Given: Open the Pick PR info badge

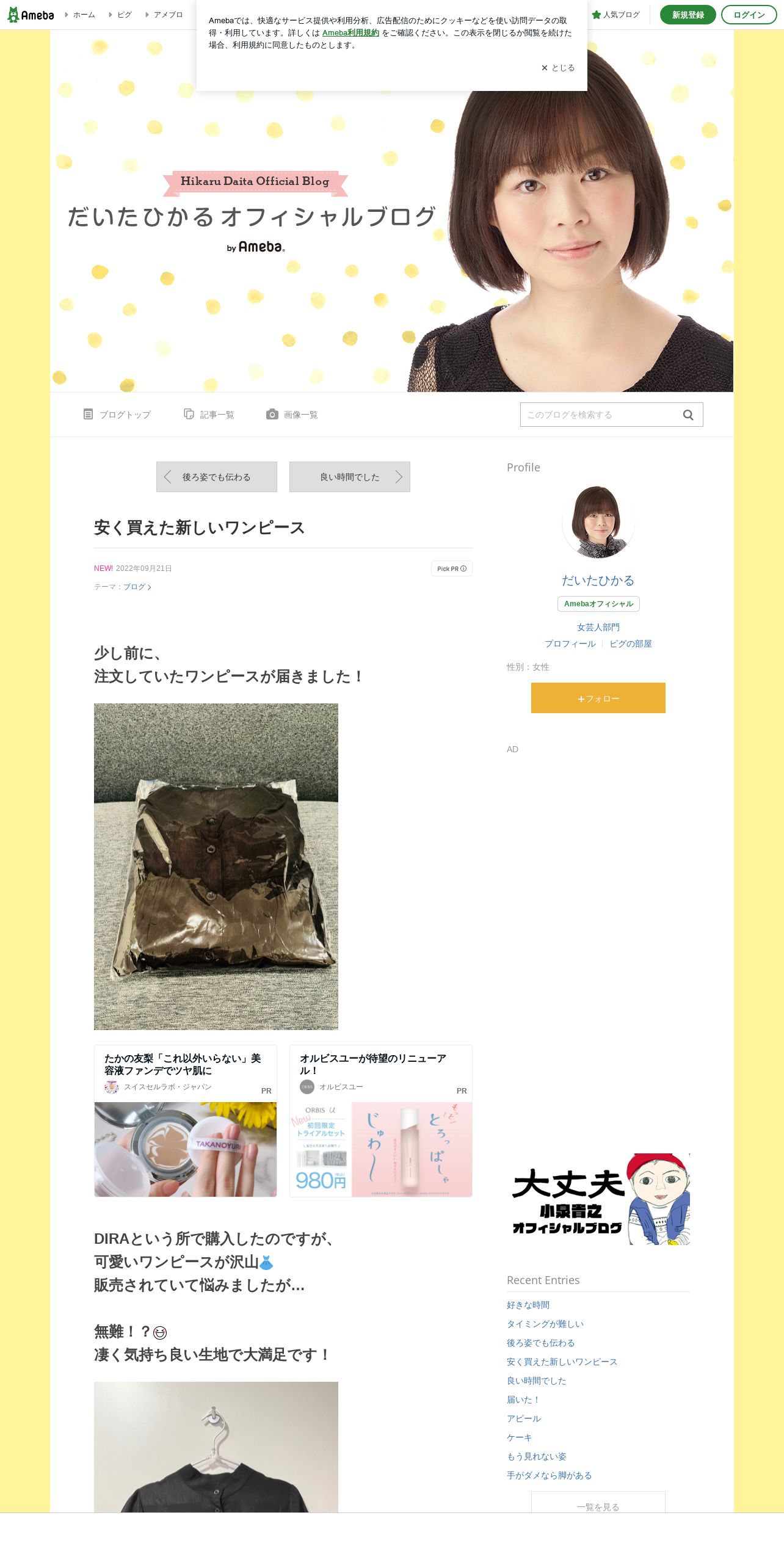Looking at the screenshot, I should click(452, 568).
